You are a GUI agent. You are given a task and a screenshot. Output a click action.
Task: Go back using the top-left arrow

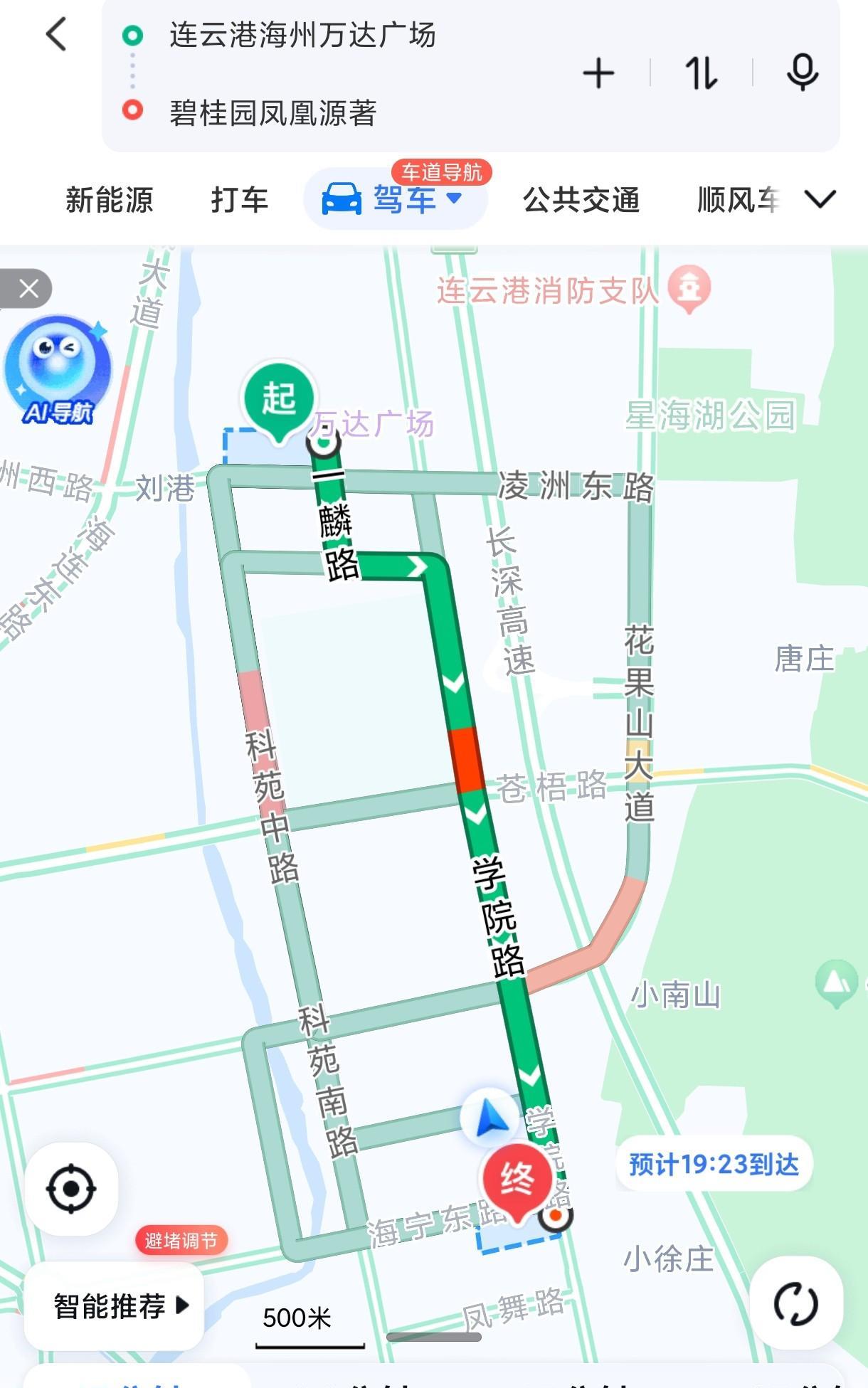click(56, 34)
